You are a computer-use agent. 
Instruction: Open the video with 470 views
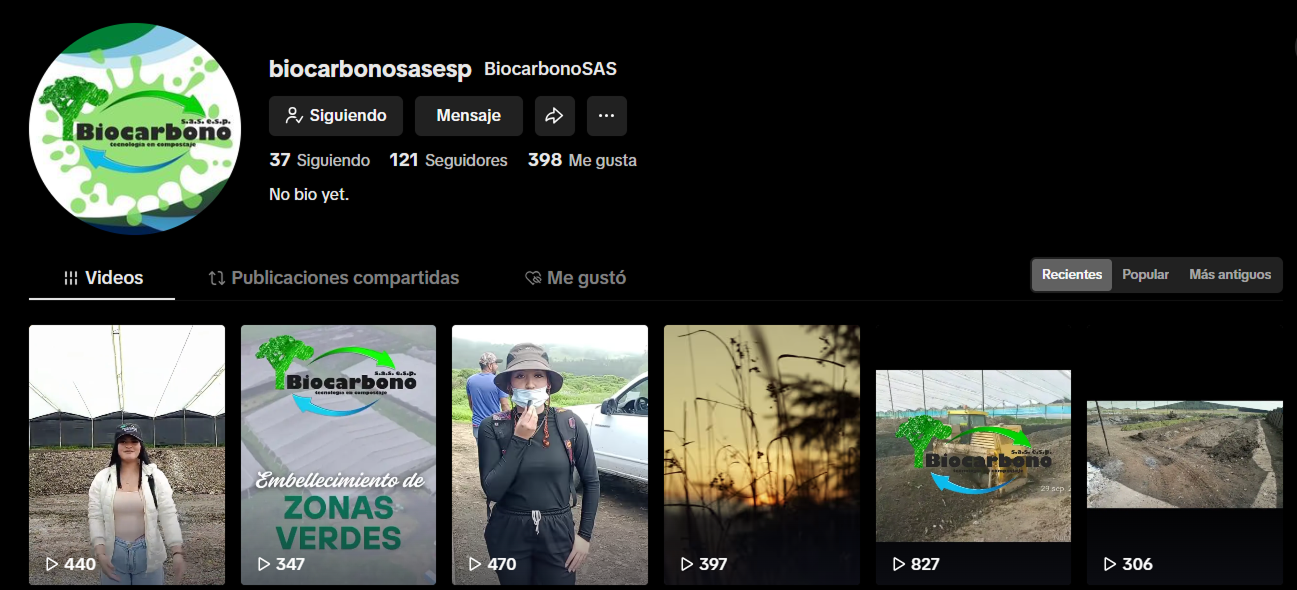(550, 454)
